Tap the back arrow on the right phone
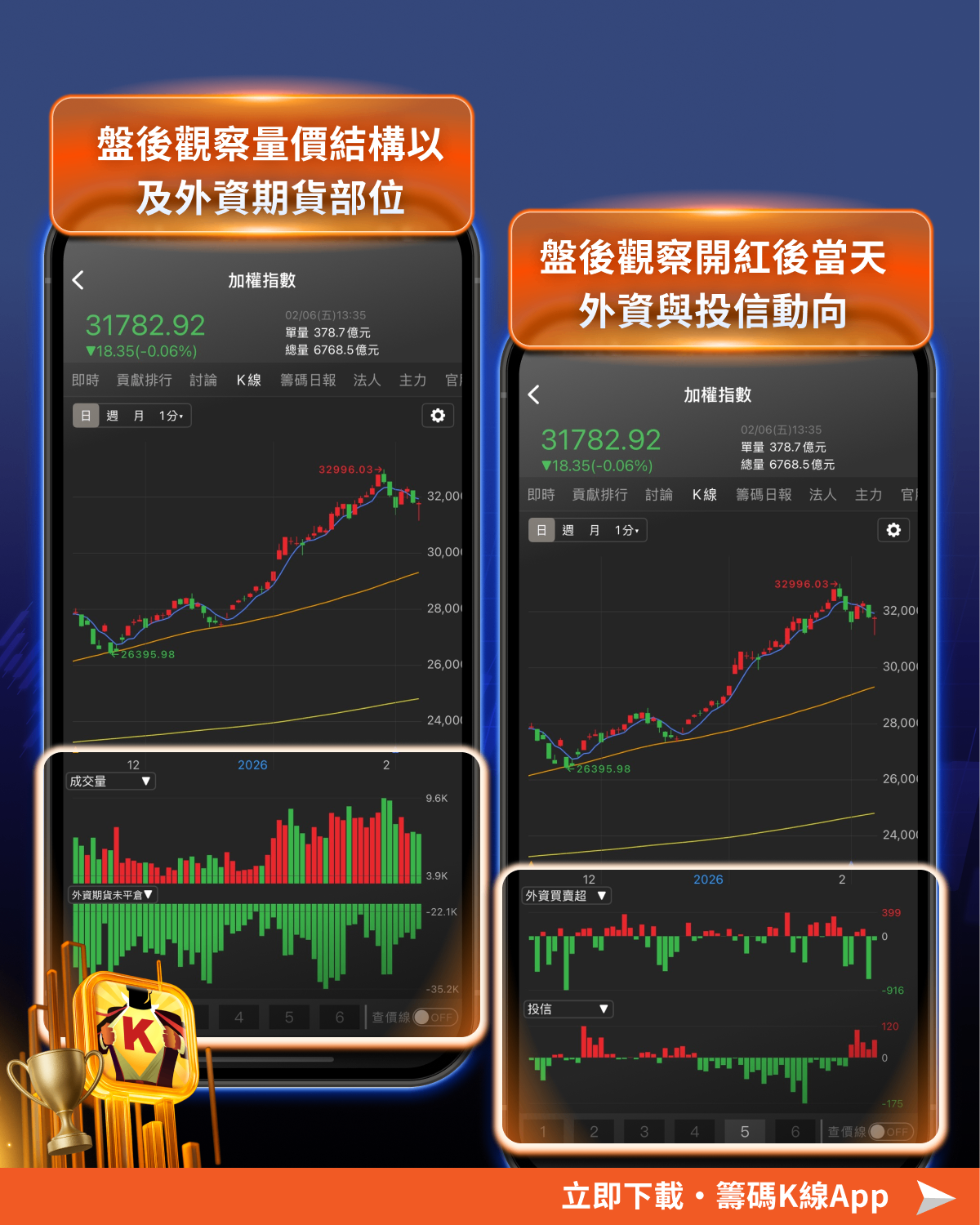Screen dimensions: 980x1225 coord(534,395)
